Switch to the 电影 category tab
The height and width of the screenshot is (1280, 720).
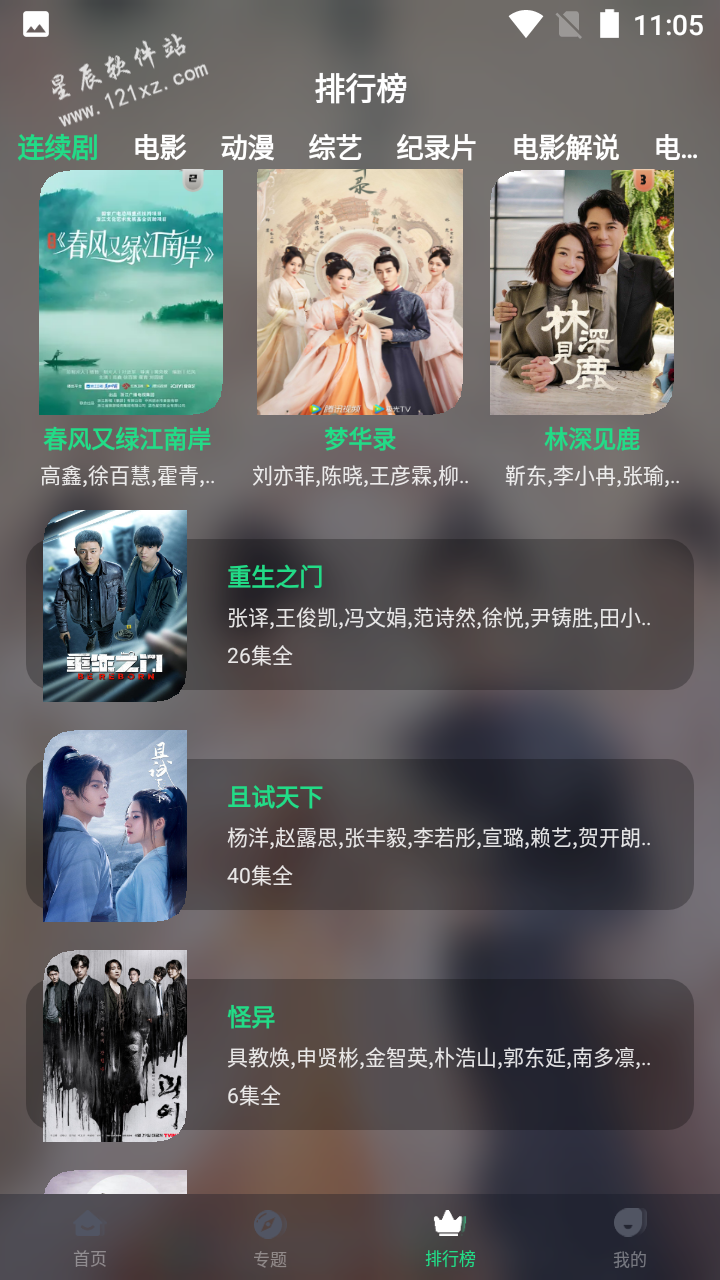160,148
